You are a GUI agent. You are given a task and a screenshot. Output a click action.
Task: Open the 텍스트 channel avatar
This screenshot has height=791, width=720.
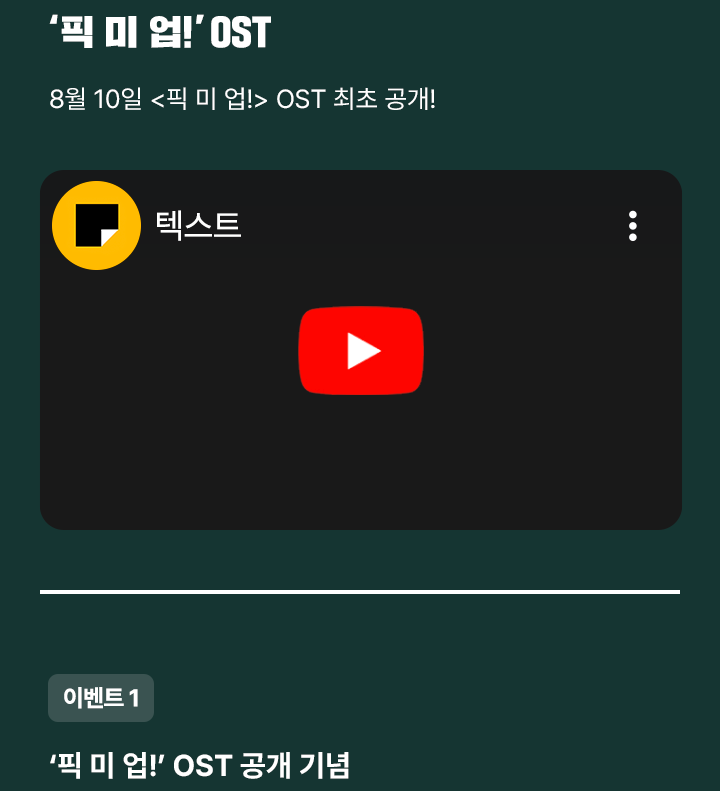pos(96,226)
